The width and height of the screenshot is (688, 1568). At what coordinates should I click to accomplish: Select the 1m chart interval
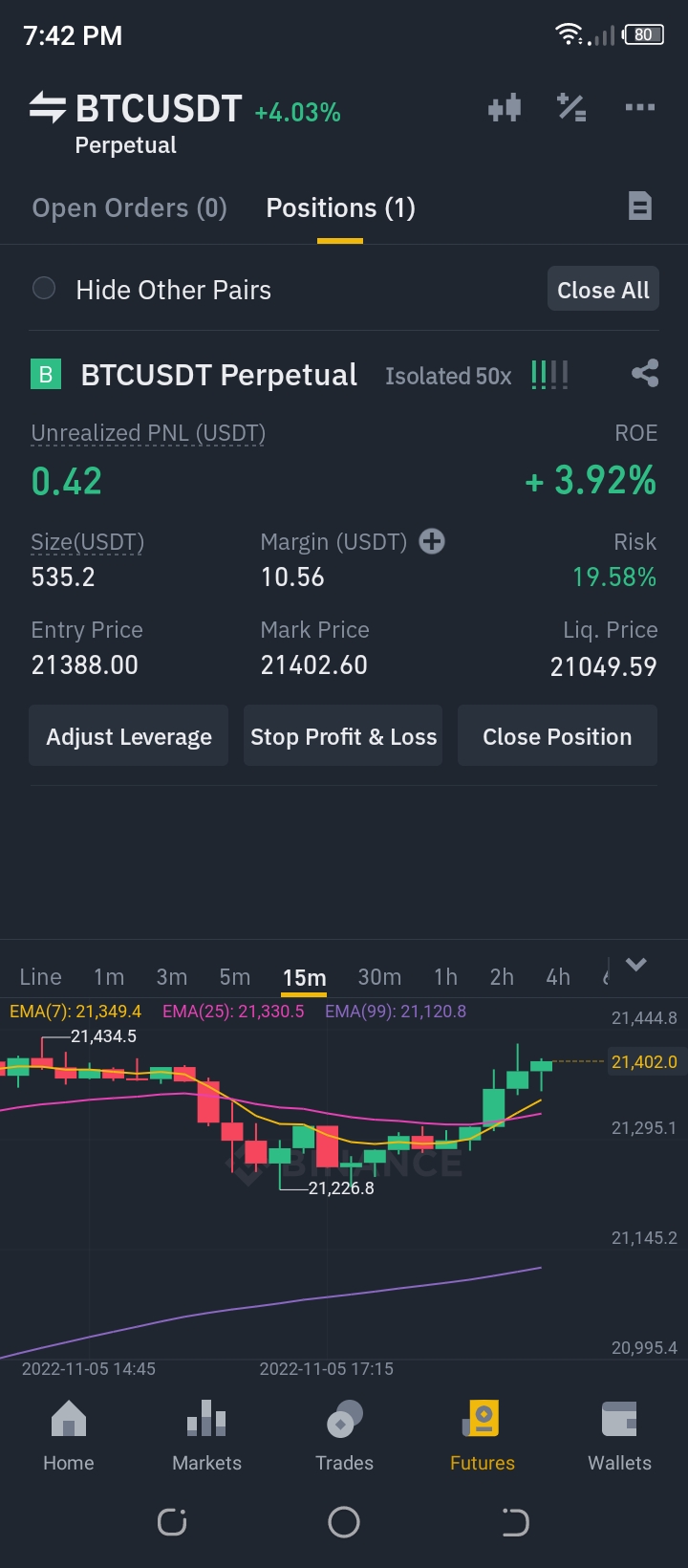click(x=109, y=977)
